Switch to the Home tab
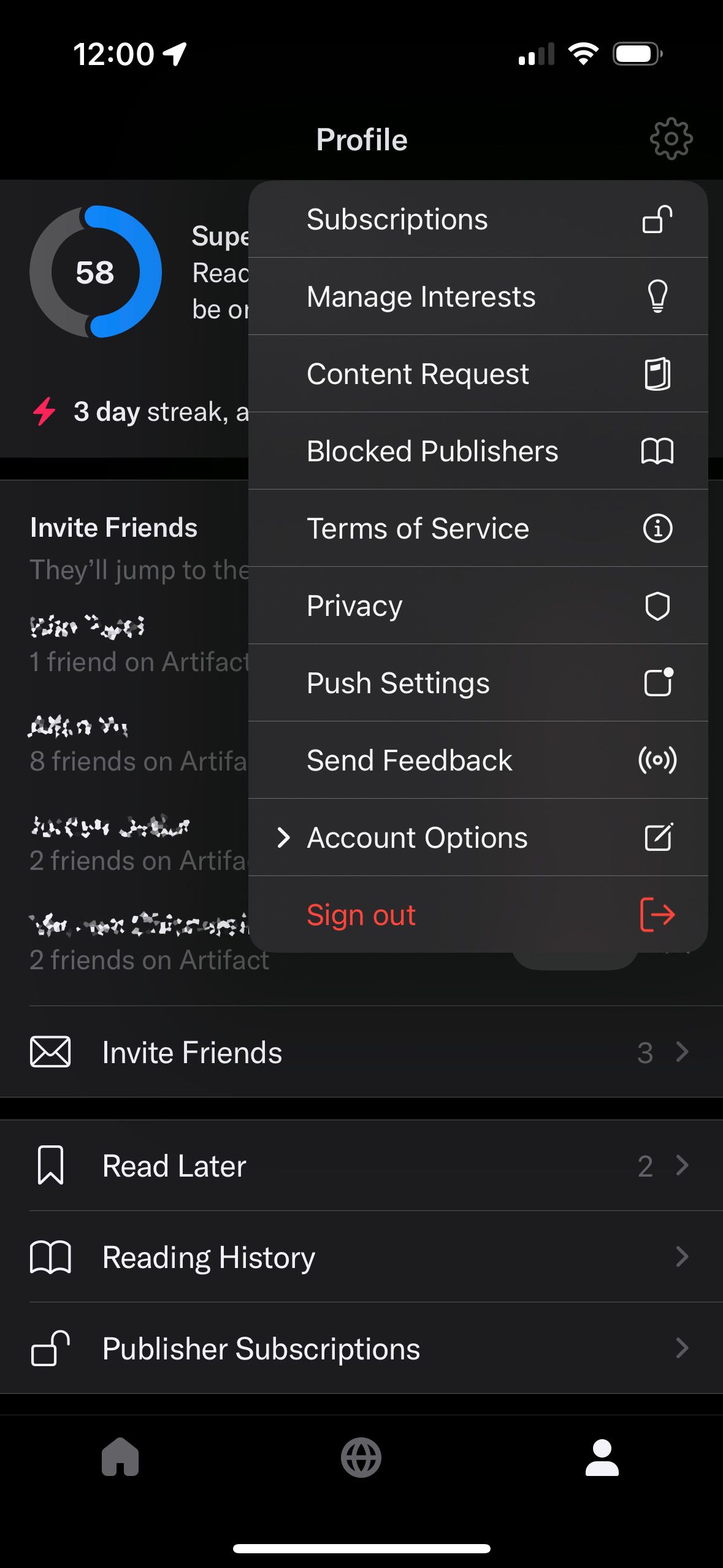Viewport: 723px width, 1568px height. pyautogui.click(x=120, y=1457)
